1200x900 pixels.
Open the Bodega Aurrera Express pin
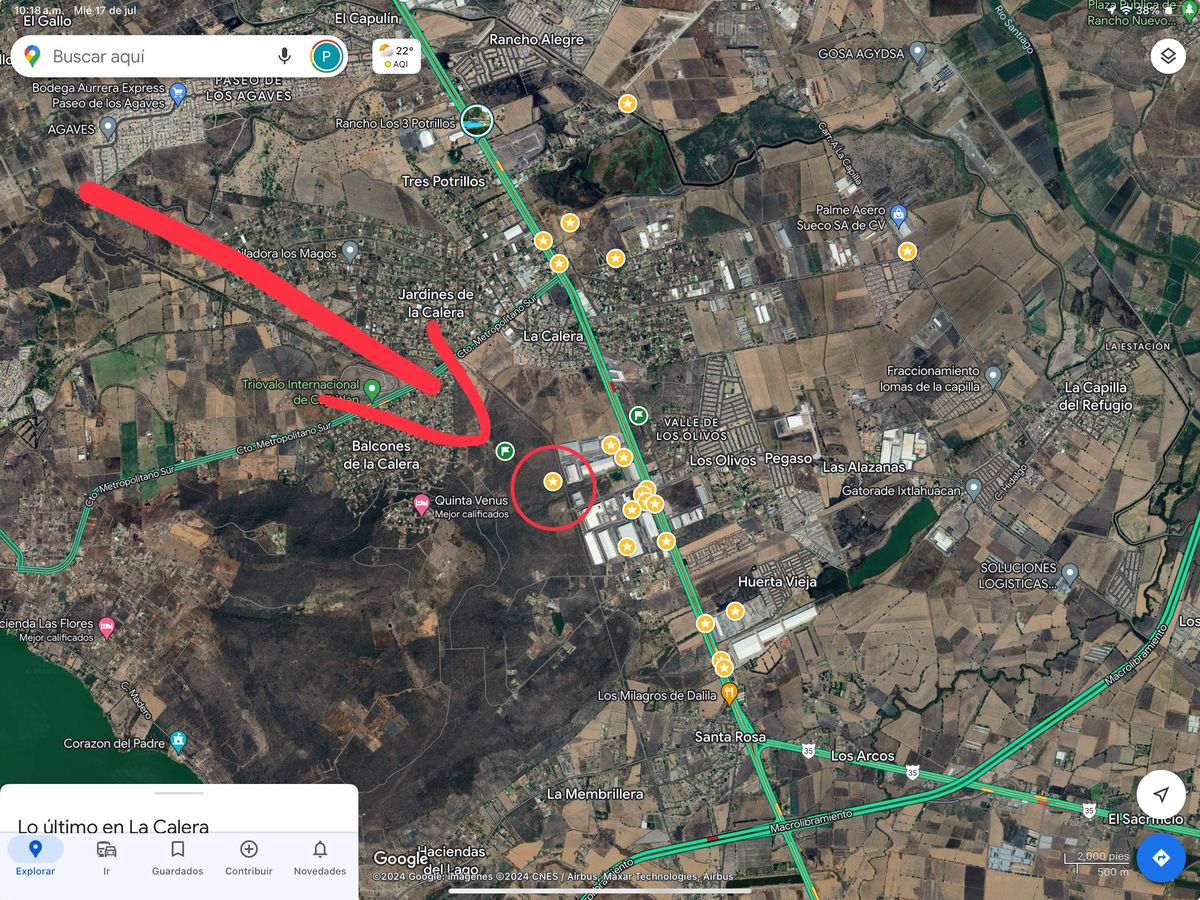click(178, 94)
